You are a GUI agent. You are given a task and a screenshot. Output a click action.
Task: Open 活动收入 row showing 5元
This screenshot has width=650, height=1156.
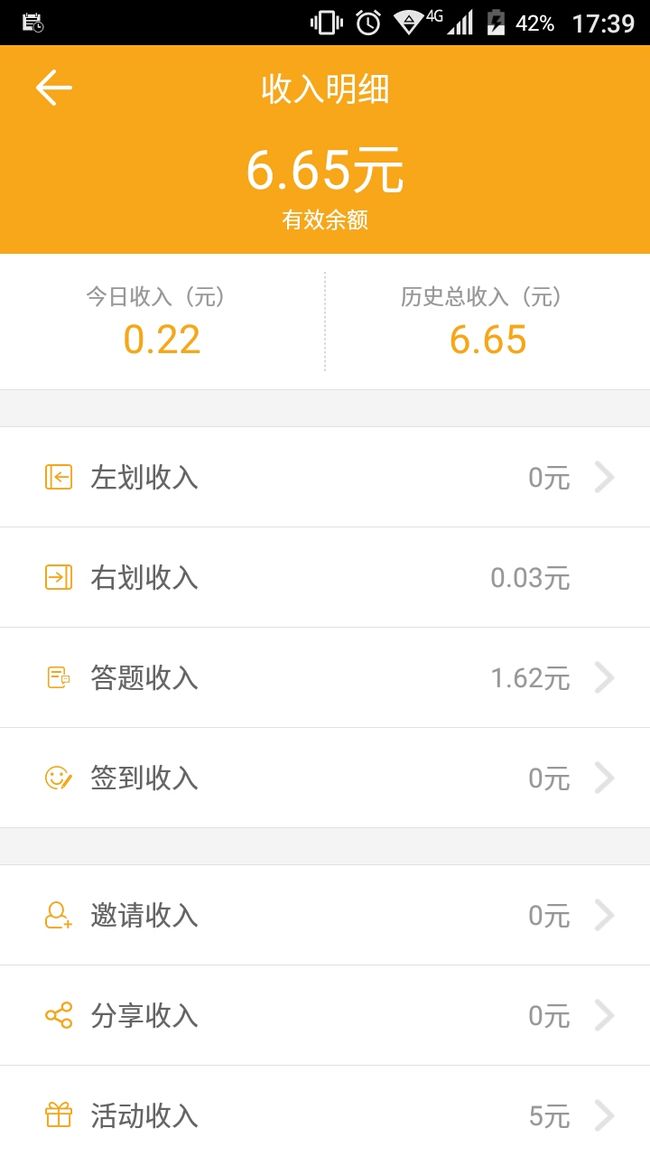325,1111
